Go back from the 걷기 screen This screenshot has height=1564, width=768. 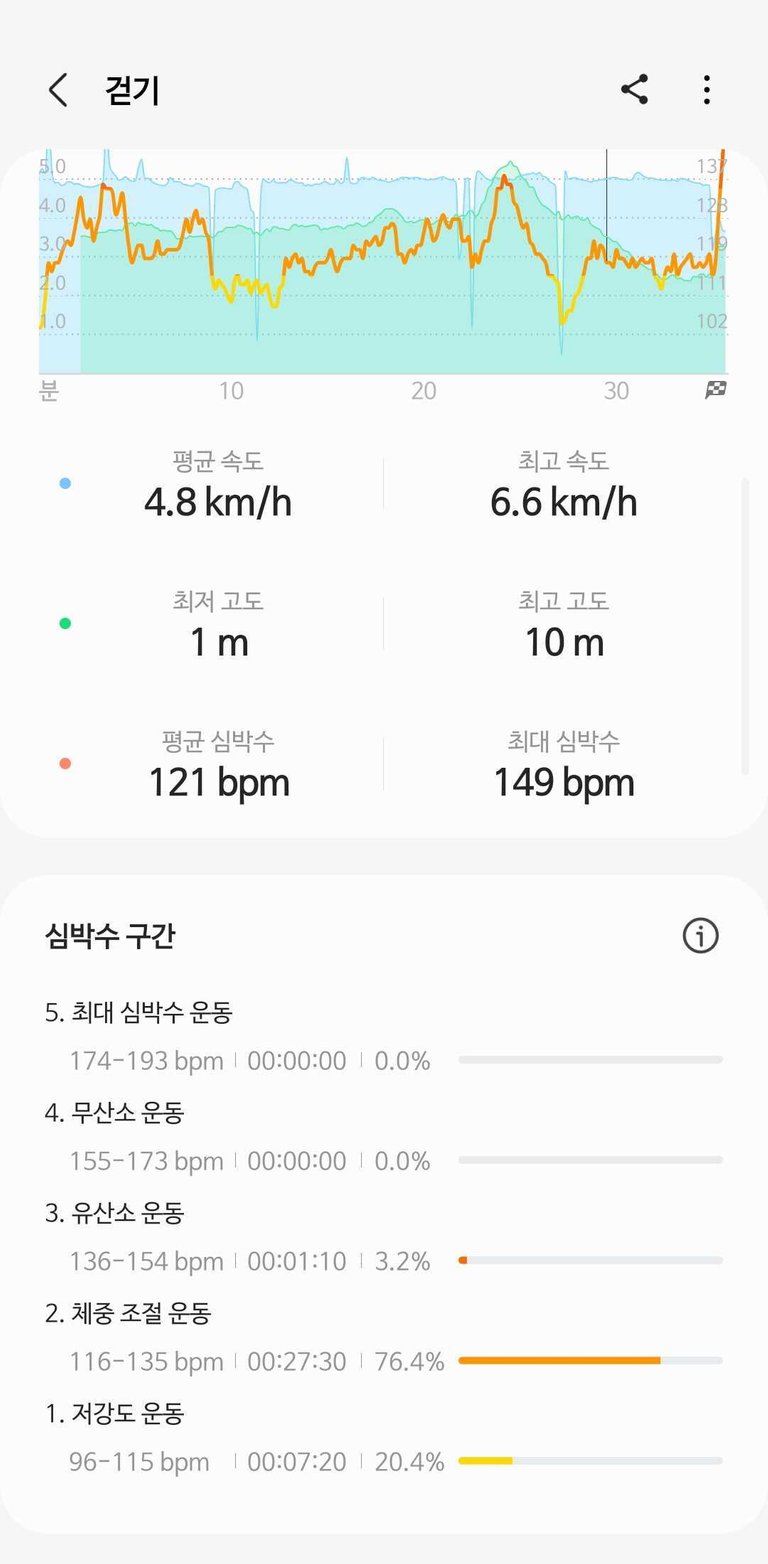click(58, 91)
